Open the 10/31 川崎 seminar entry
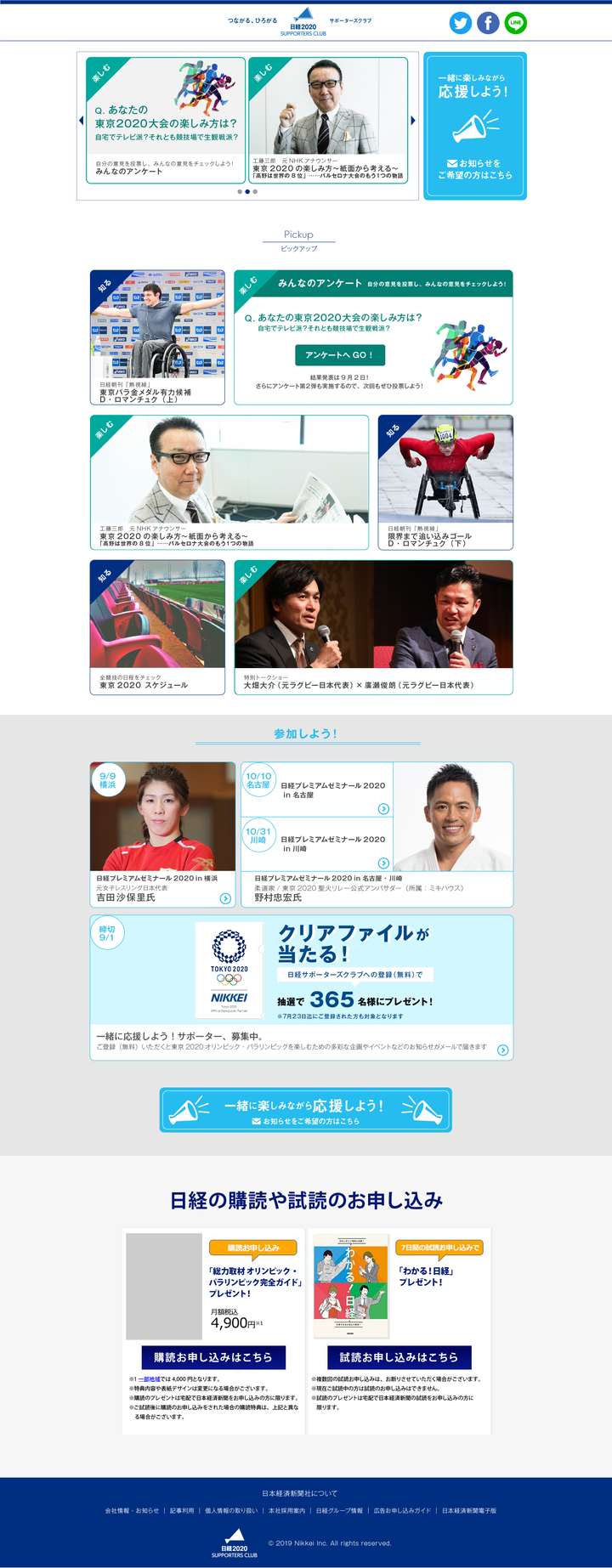This screenshot has height=1568, width=612. pos(317,843)
